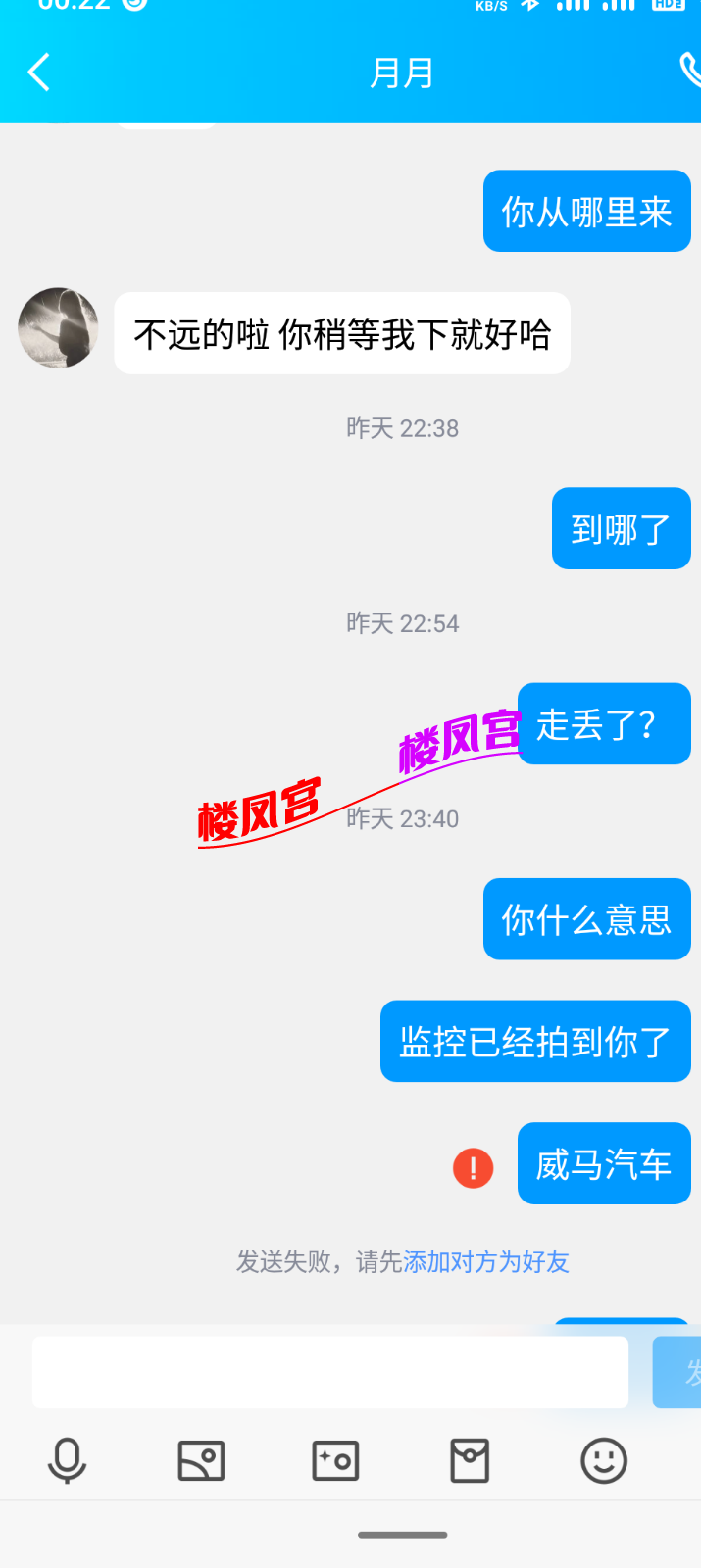Start a voice call with 月月

689,71
